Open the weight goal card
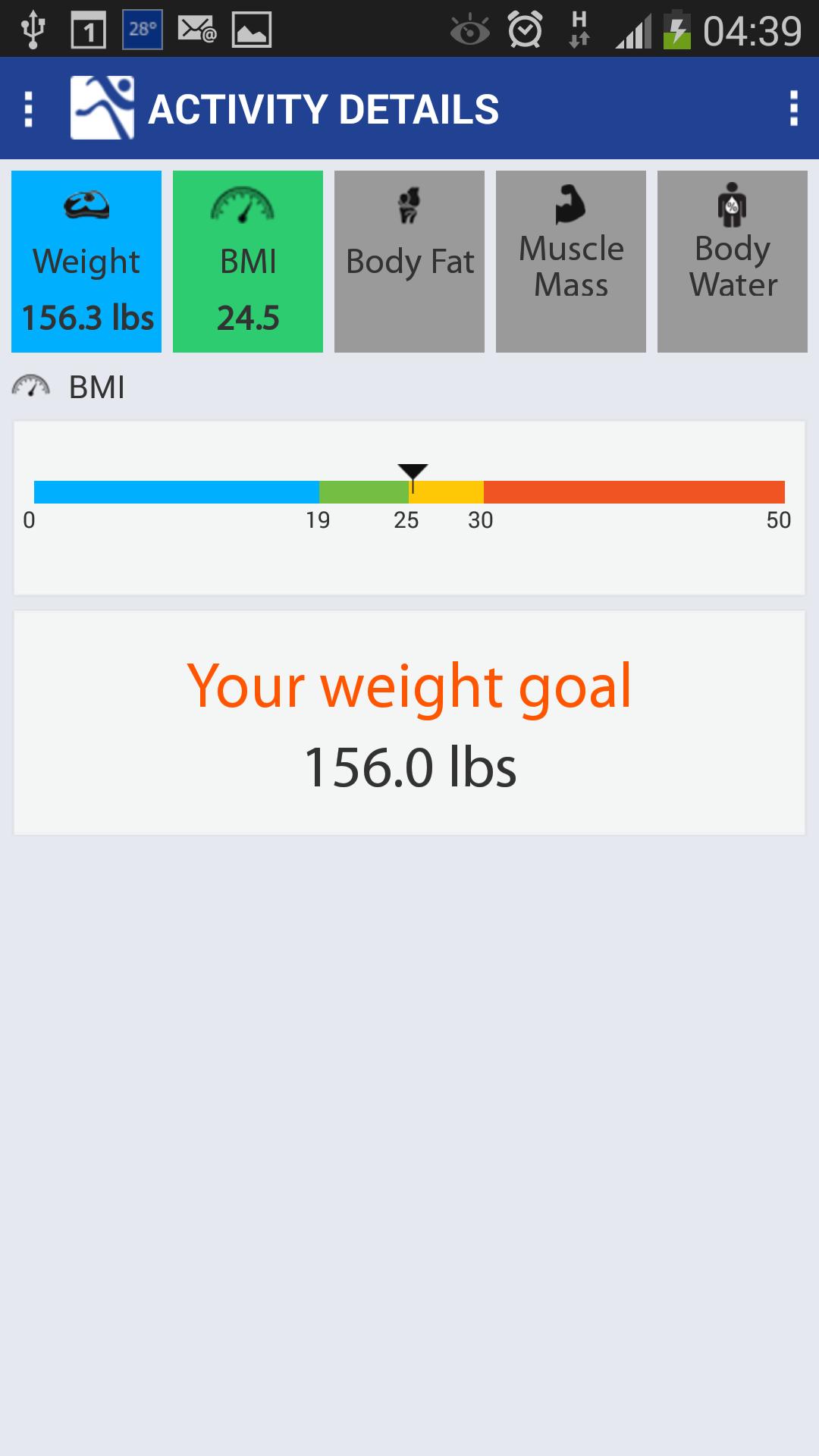Screen dimensions: 819x1456 [x=409, y=723]
